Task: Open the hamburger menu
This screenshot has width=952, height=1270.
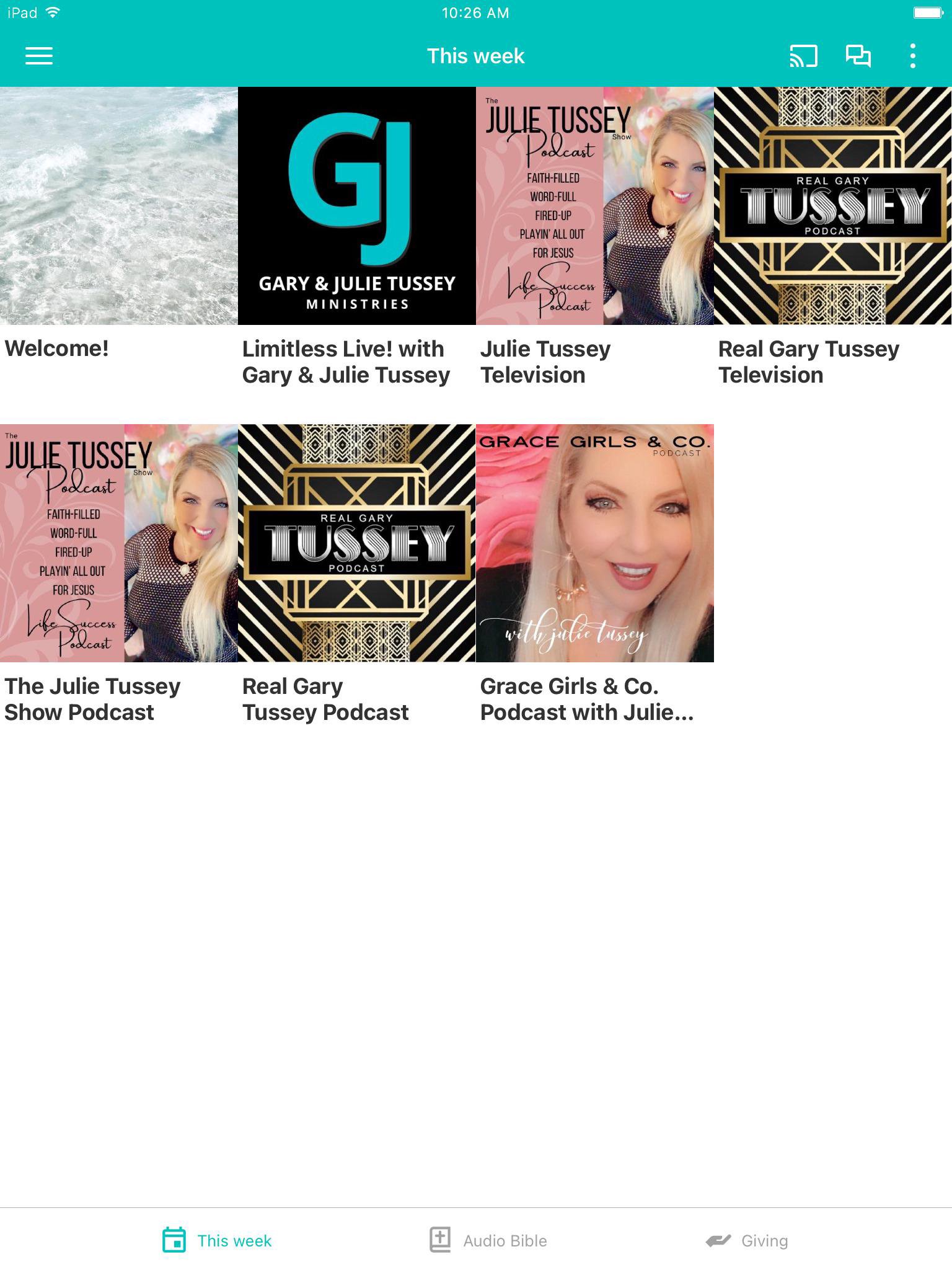Action: point(38,56)
